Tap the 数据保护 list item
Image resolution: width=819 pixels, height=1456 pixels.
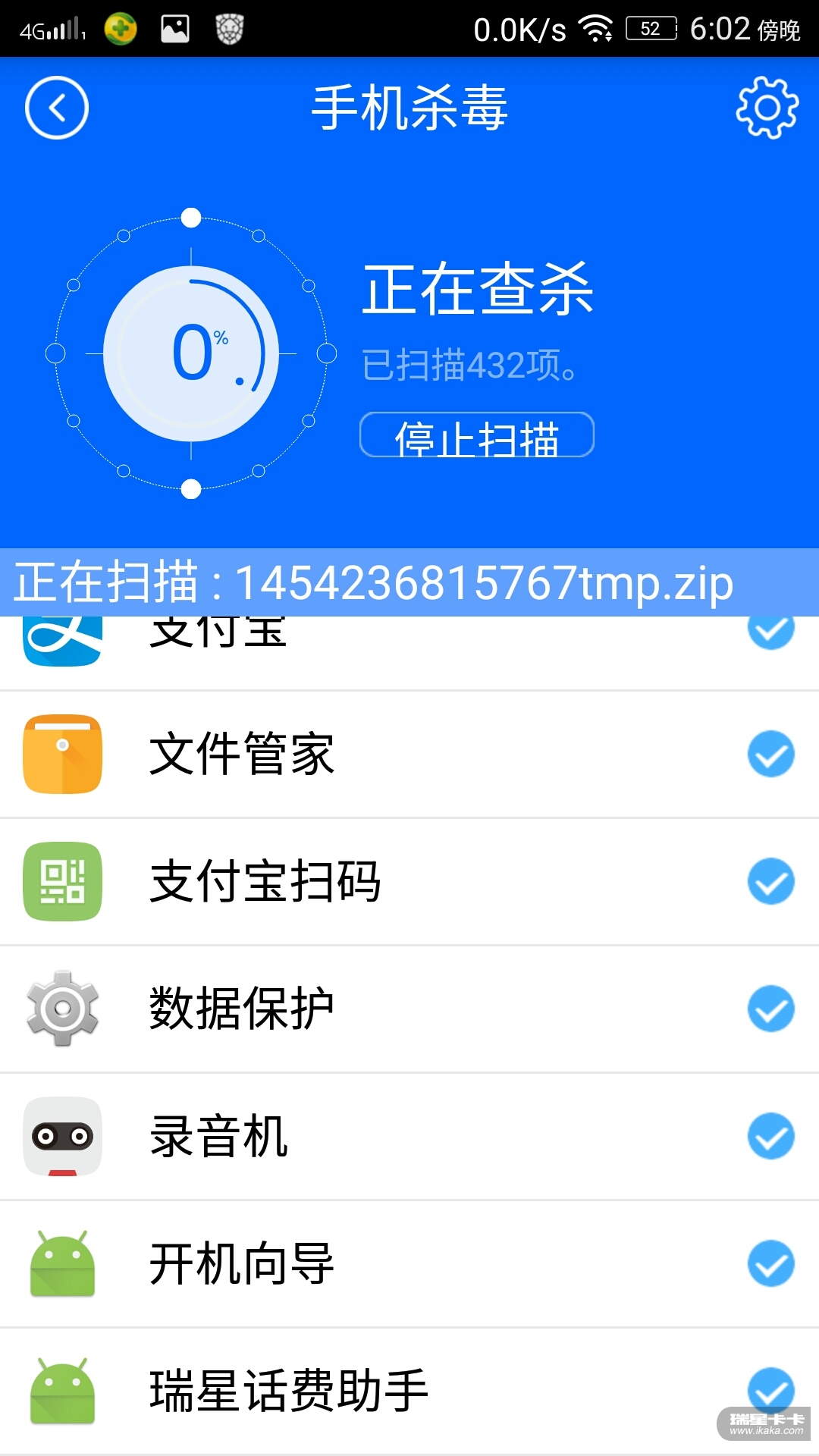pyautogui.click(x=409, y=1009)
